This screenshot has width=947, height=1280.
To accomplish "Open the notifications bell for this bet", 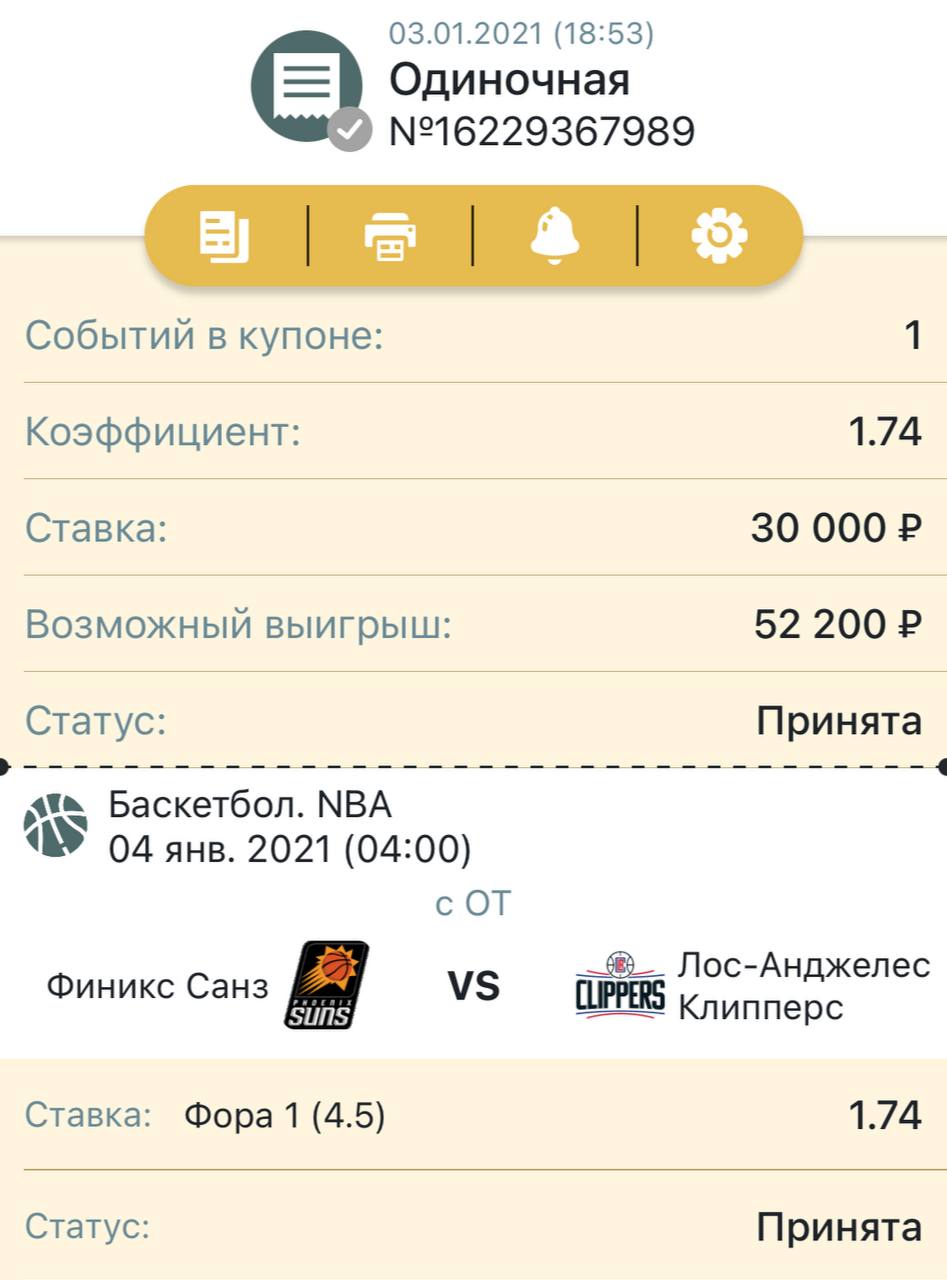I will click(x=554, y=237).
